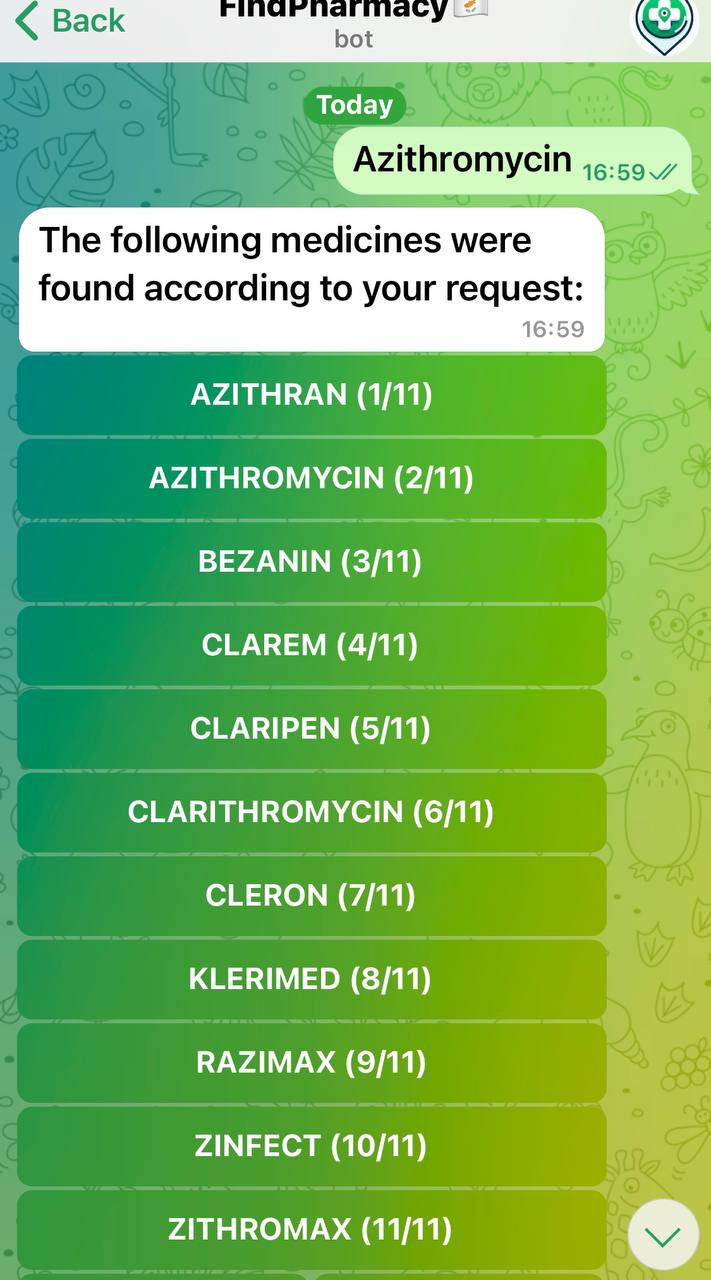Open the FindPharmacy bot title header

click(353, 23)
